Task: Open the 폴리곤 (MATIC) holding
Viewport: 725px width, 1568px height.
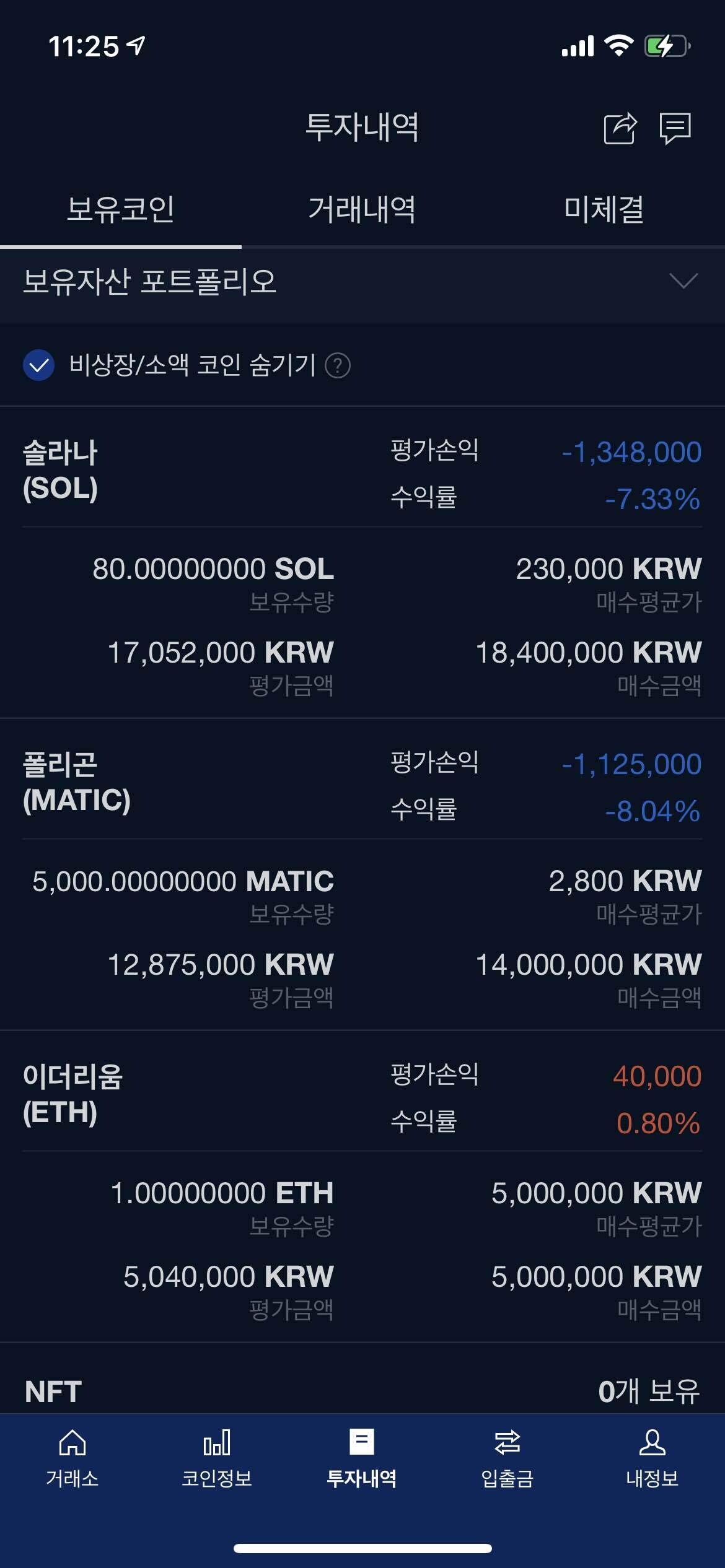Action: pos(77,783)
